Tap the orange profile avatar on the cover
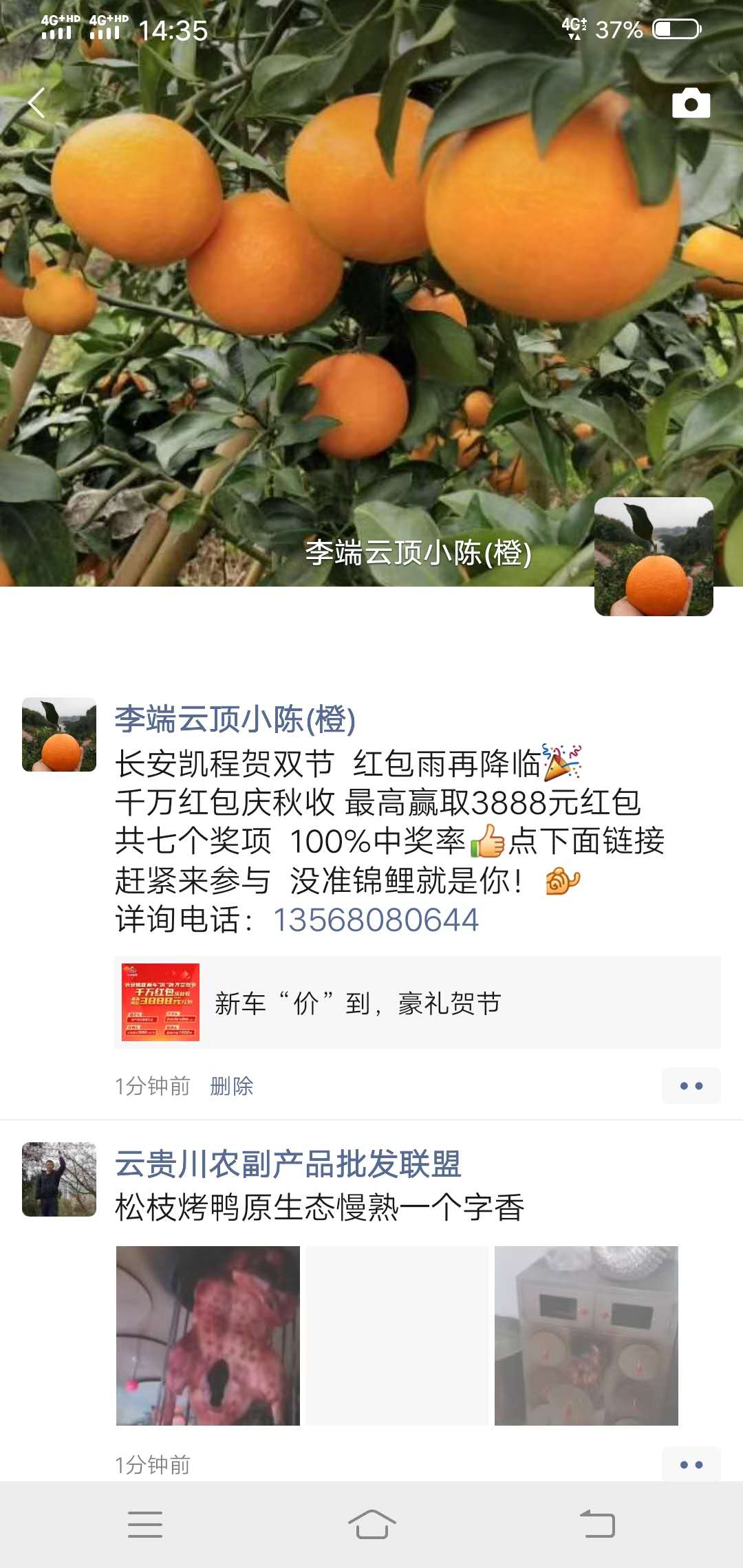743x1568 pixels. (654, 556)
